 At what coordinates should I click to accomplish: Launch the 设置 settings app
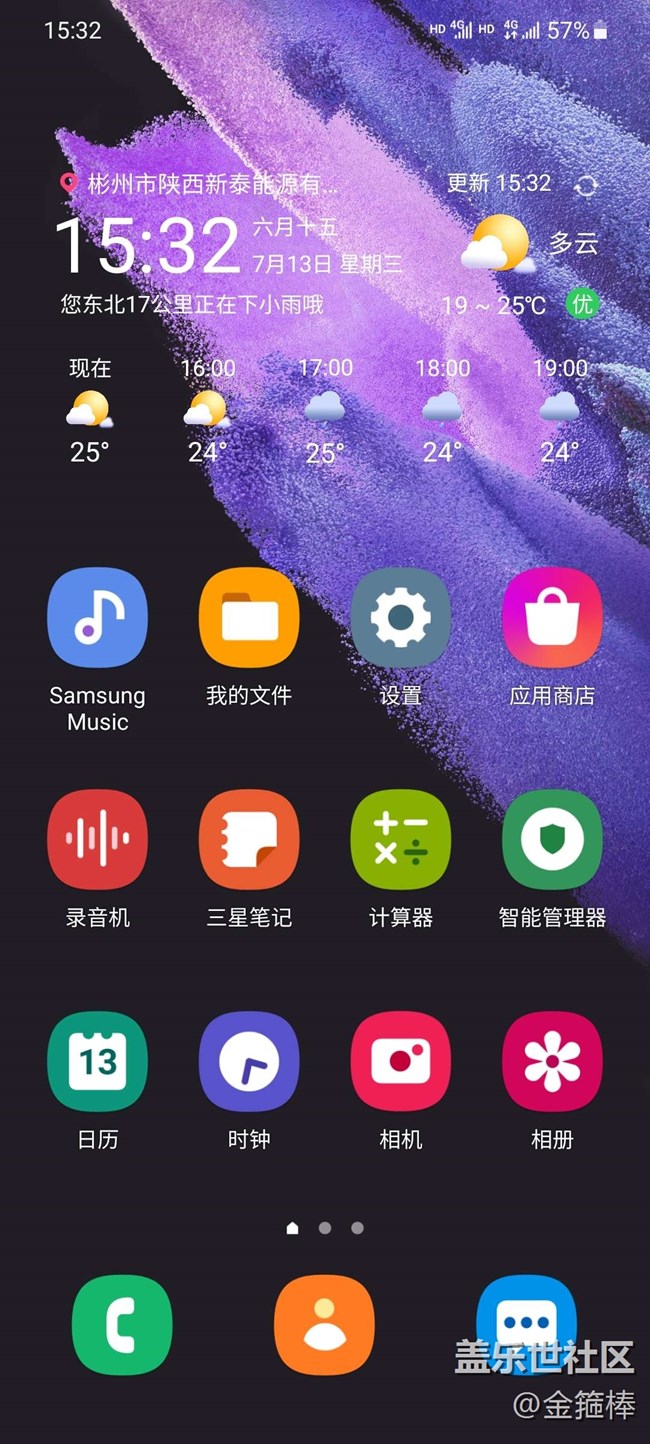[400, 617]
